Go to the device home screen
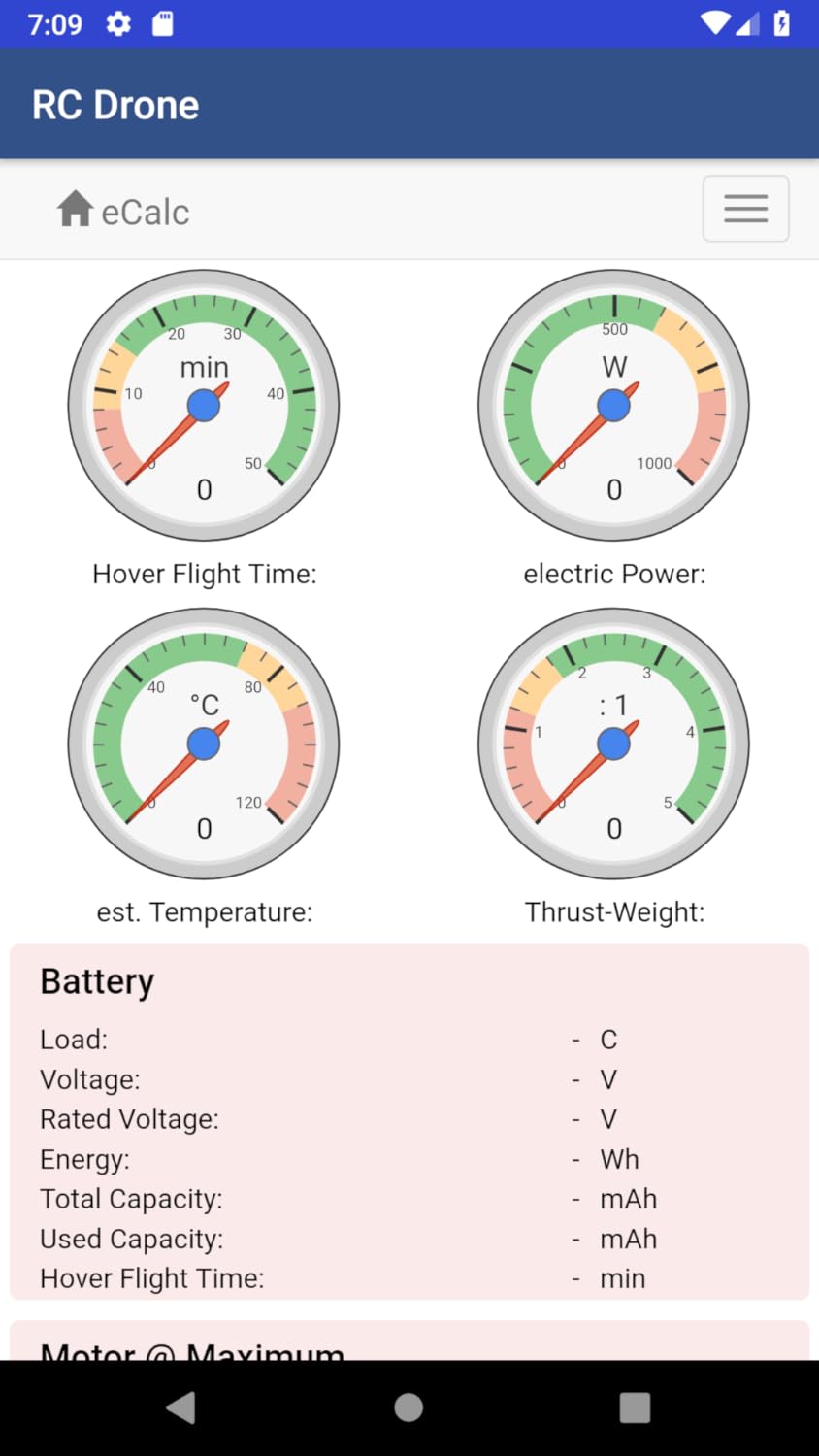 tap(409, 1407)
